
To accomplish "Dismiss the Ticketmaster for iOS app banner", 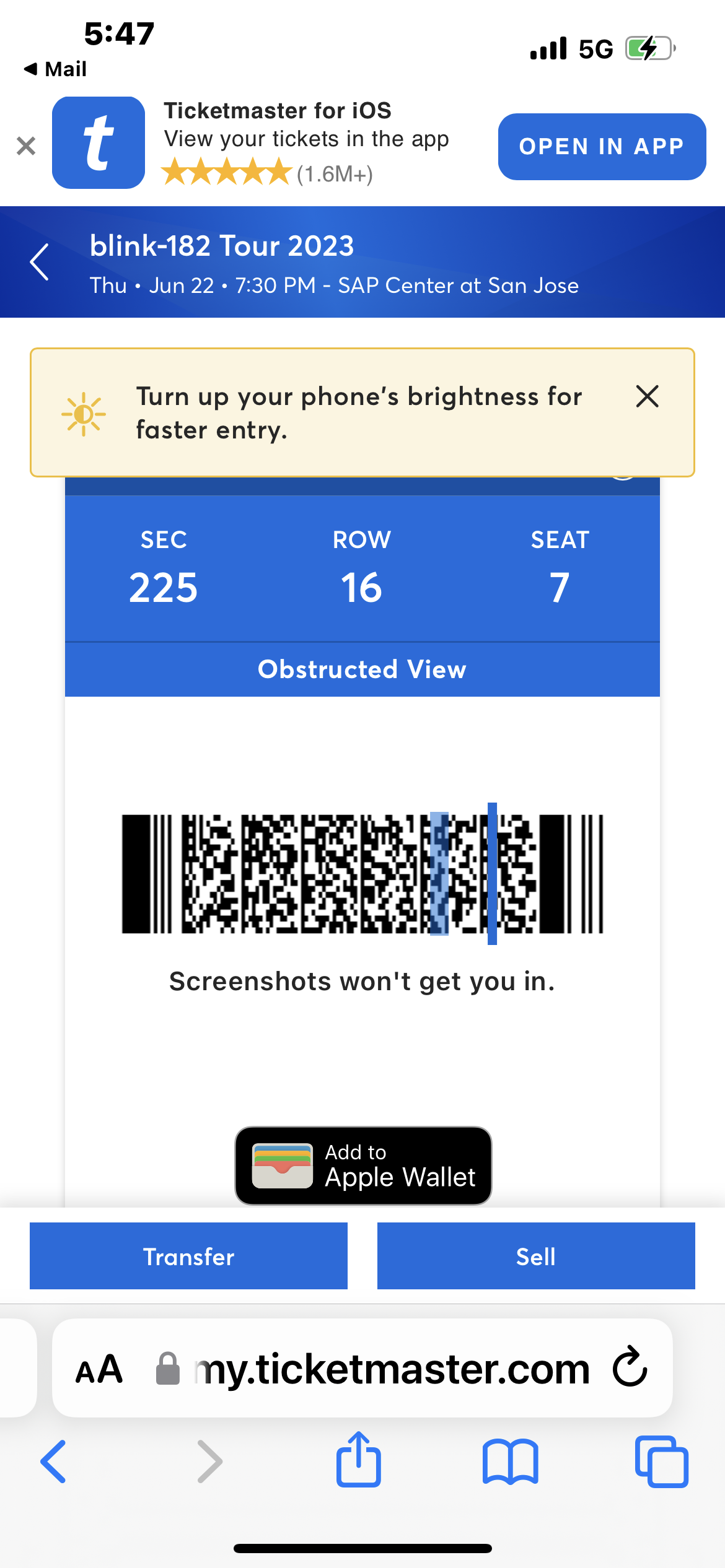I will [26, 146].
